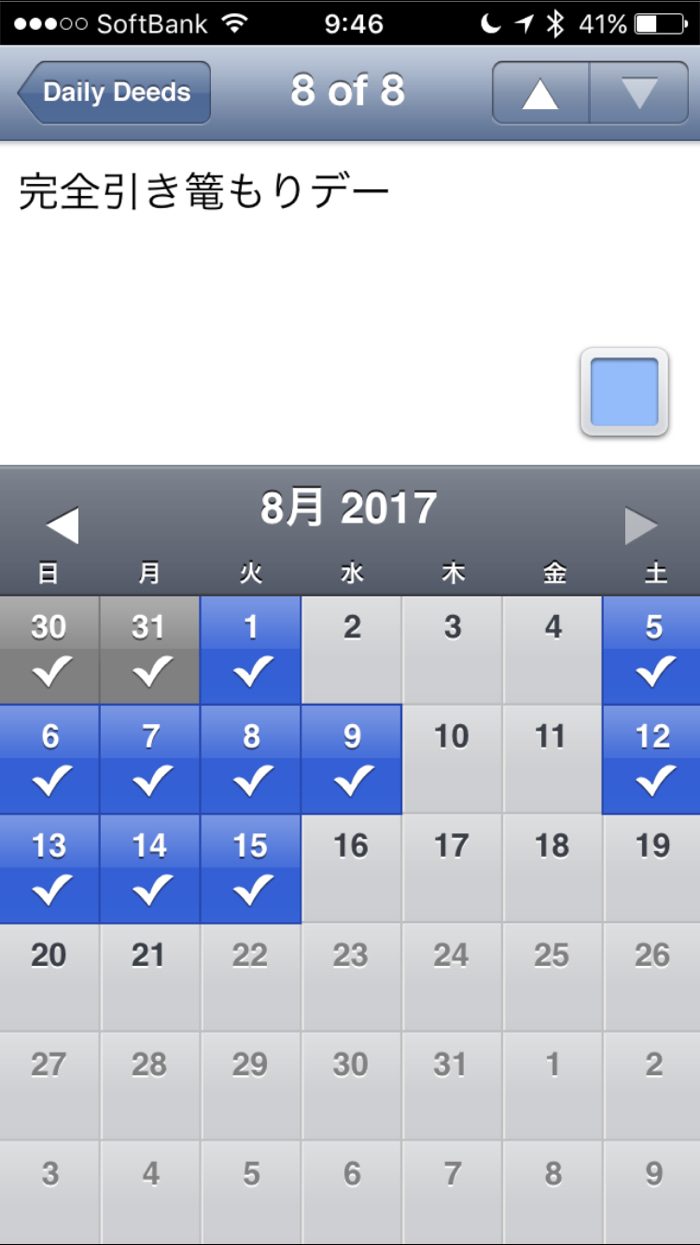
Task: Go to previous deed with up arrow
Action: click(540, 93)
